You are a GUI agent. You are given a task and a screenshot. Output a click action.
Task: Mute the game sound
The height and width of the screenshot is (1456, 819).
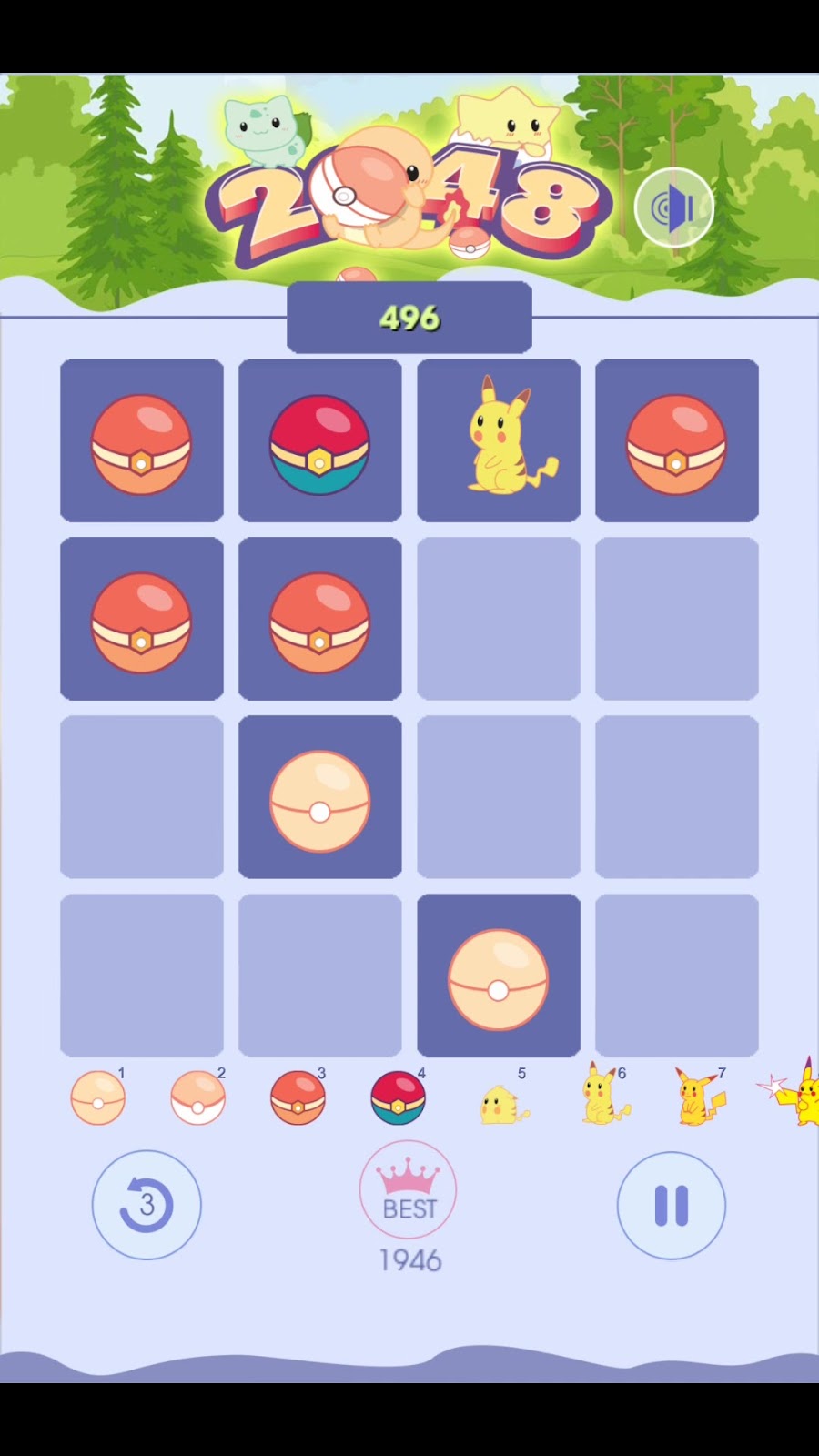[x=673, y=208]
